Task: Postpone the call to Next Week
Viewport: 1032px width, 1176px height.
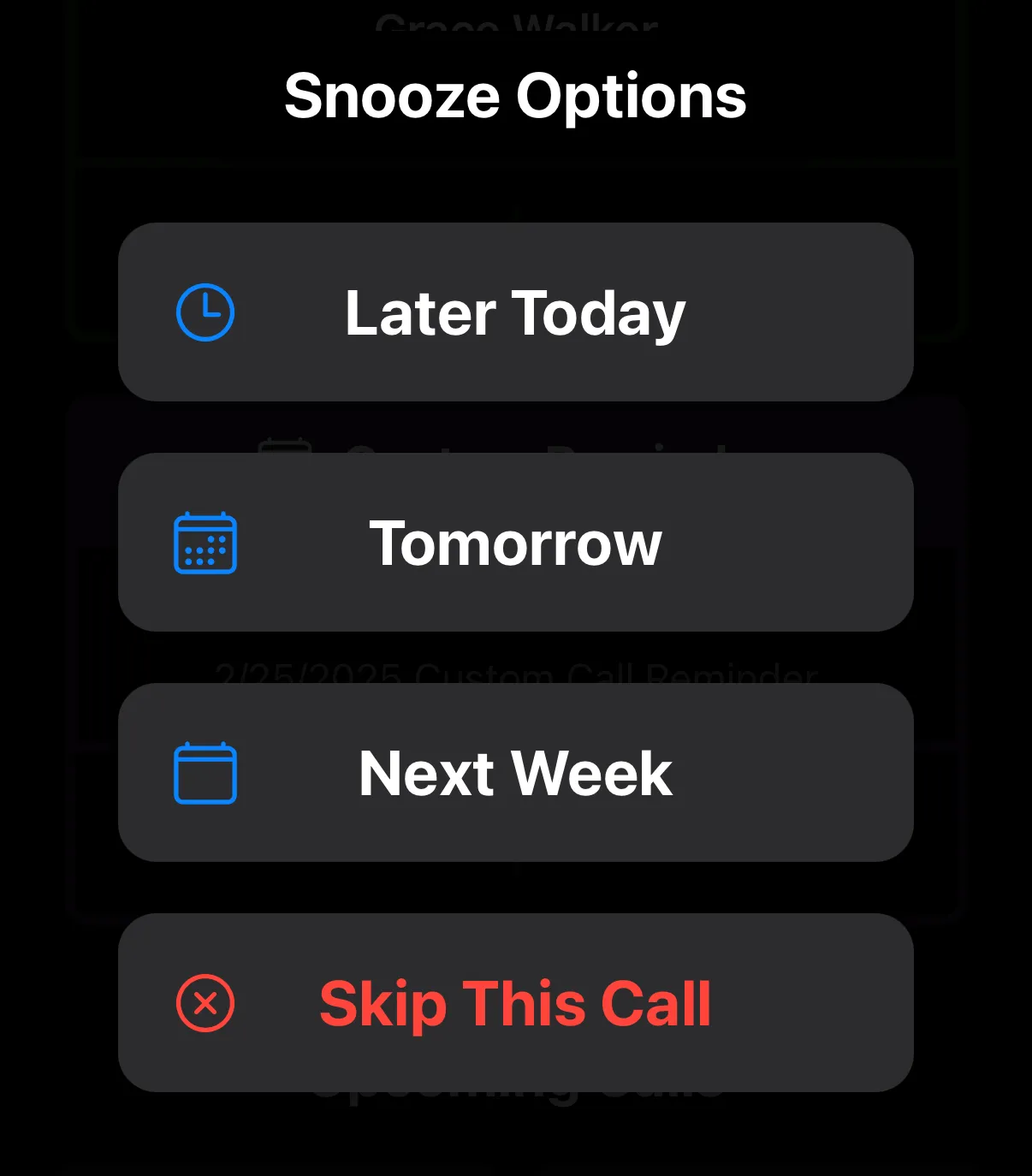Action: [x=515, y=773]
